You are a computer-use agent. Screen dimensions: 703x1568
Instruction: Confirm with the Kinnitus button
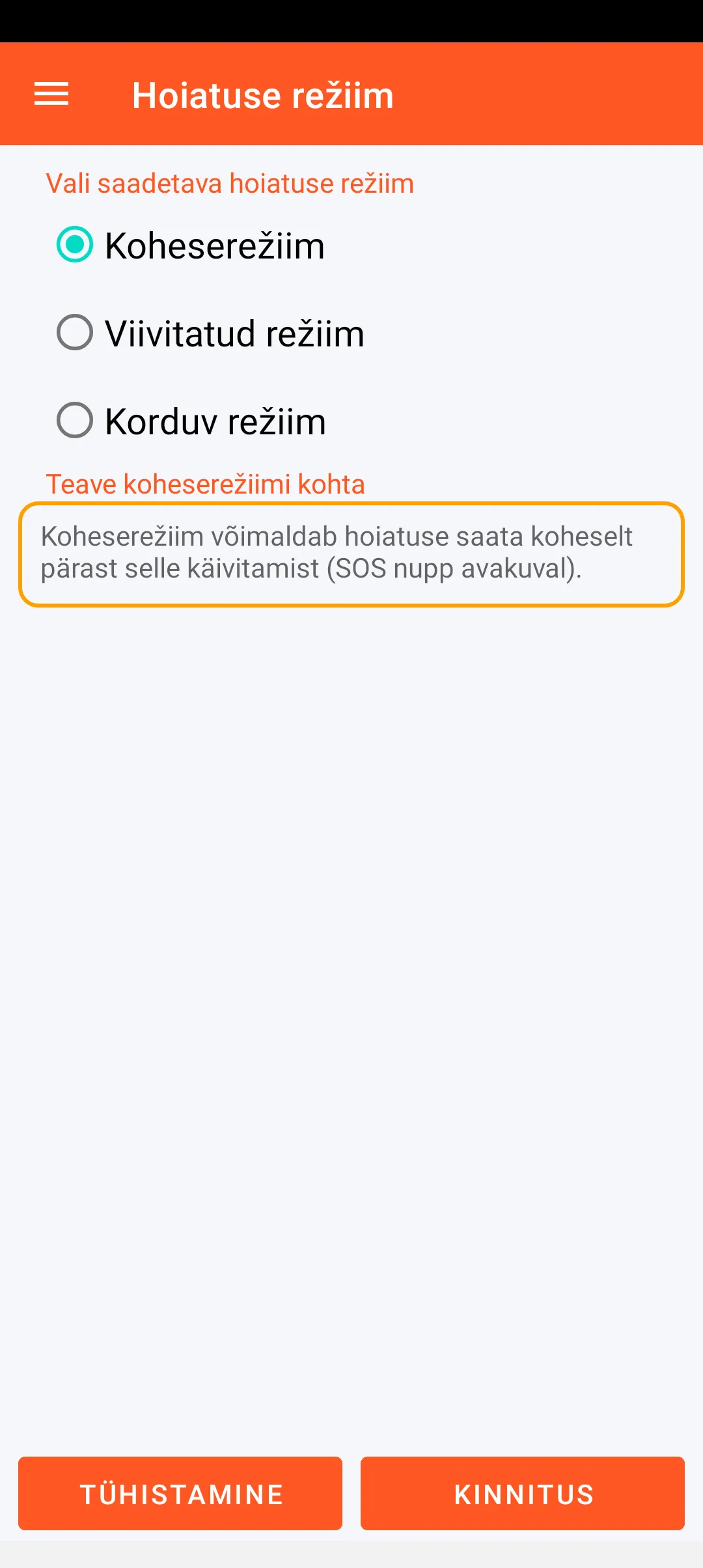pos(523,1494)
